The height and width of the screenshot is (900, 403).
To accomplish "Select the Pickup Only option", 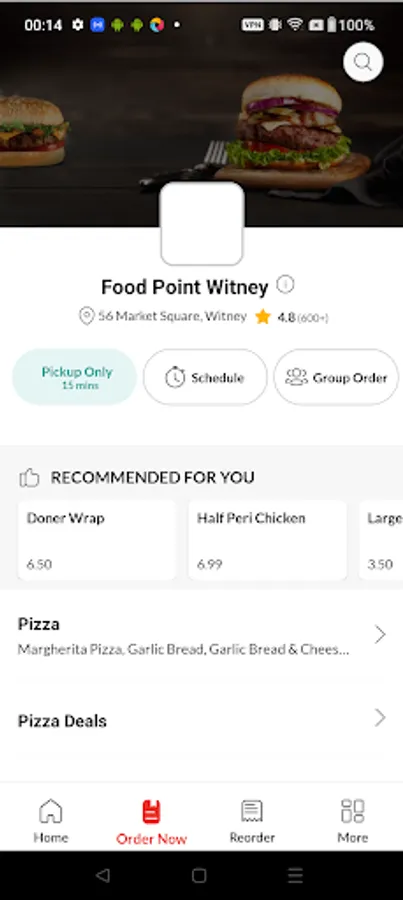I will coord(75,377).
